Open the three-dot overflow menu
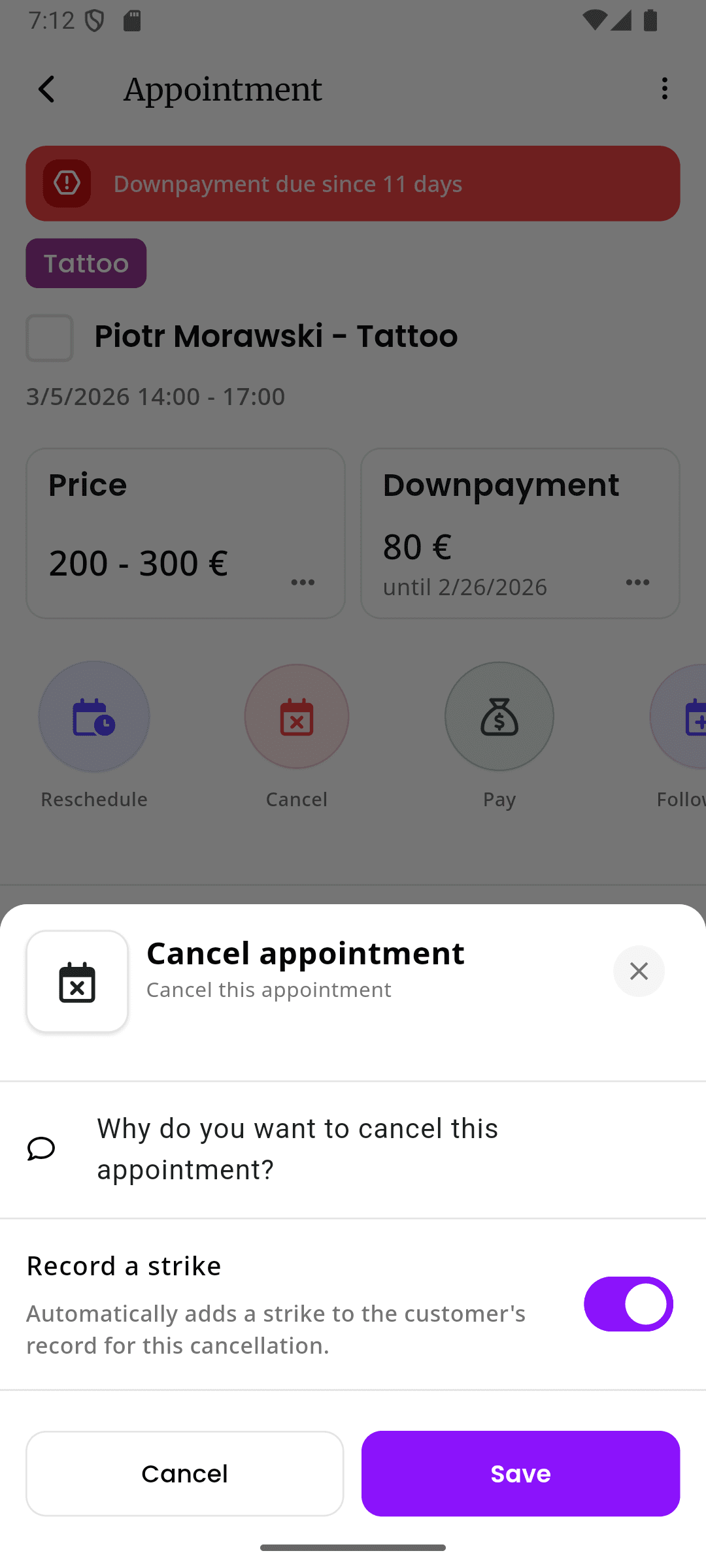This screenshot has width=706, height=1568. click(664, 89)
